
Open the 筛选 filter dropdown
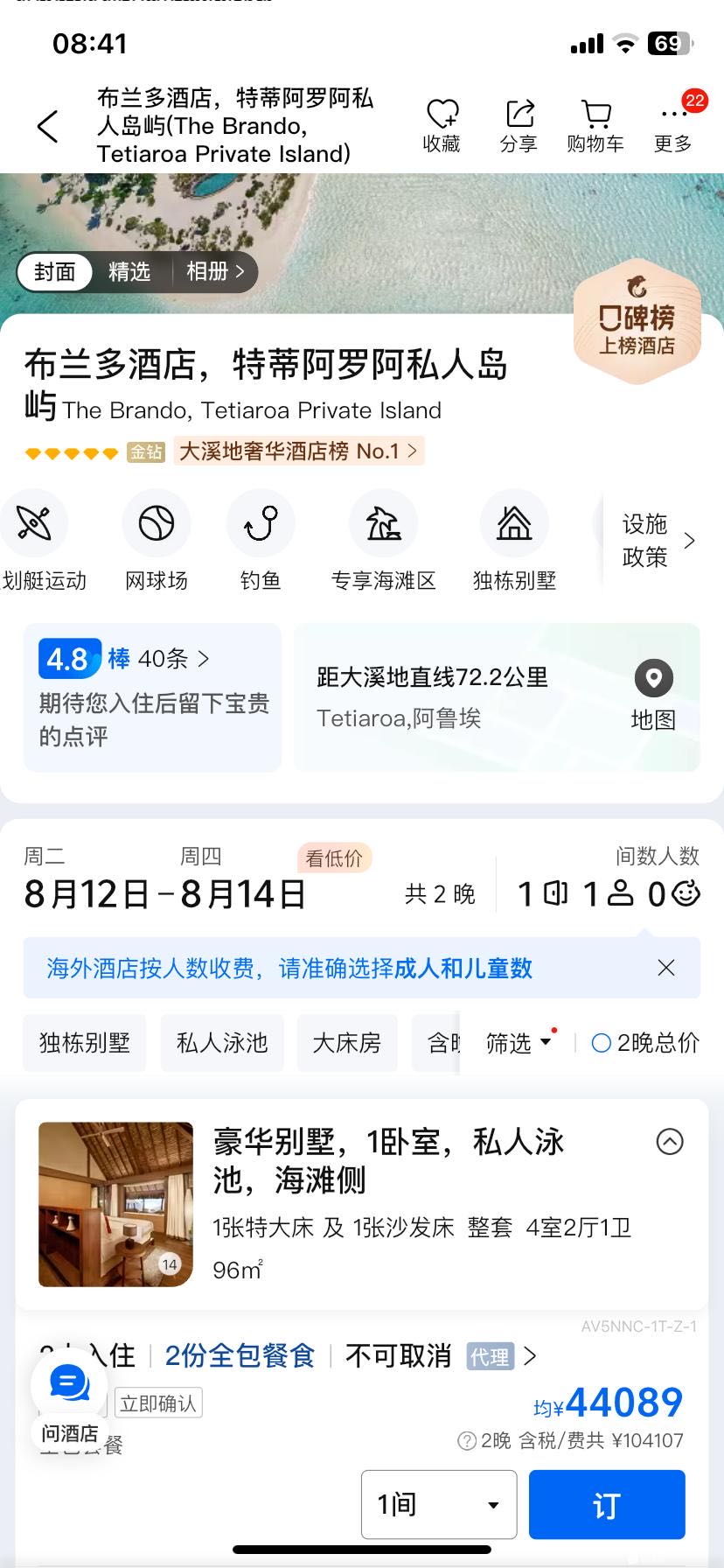click(519, 1043)
